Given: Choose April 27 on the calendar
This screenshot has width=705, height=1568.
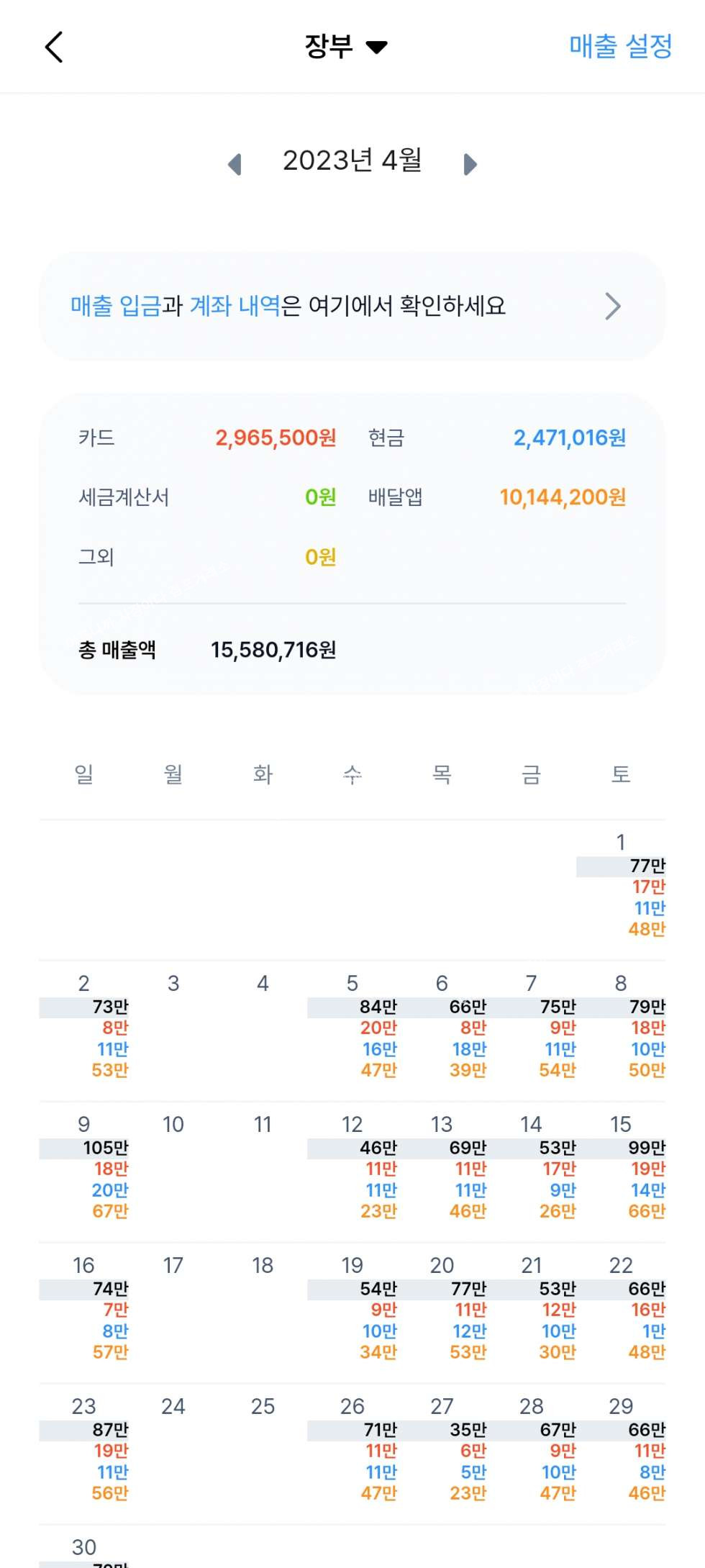Looking at the screenshot, I should (442, 1451).
